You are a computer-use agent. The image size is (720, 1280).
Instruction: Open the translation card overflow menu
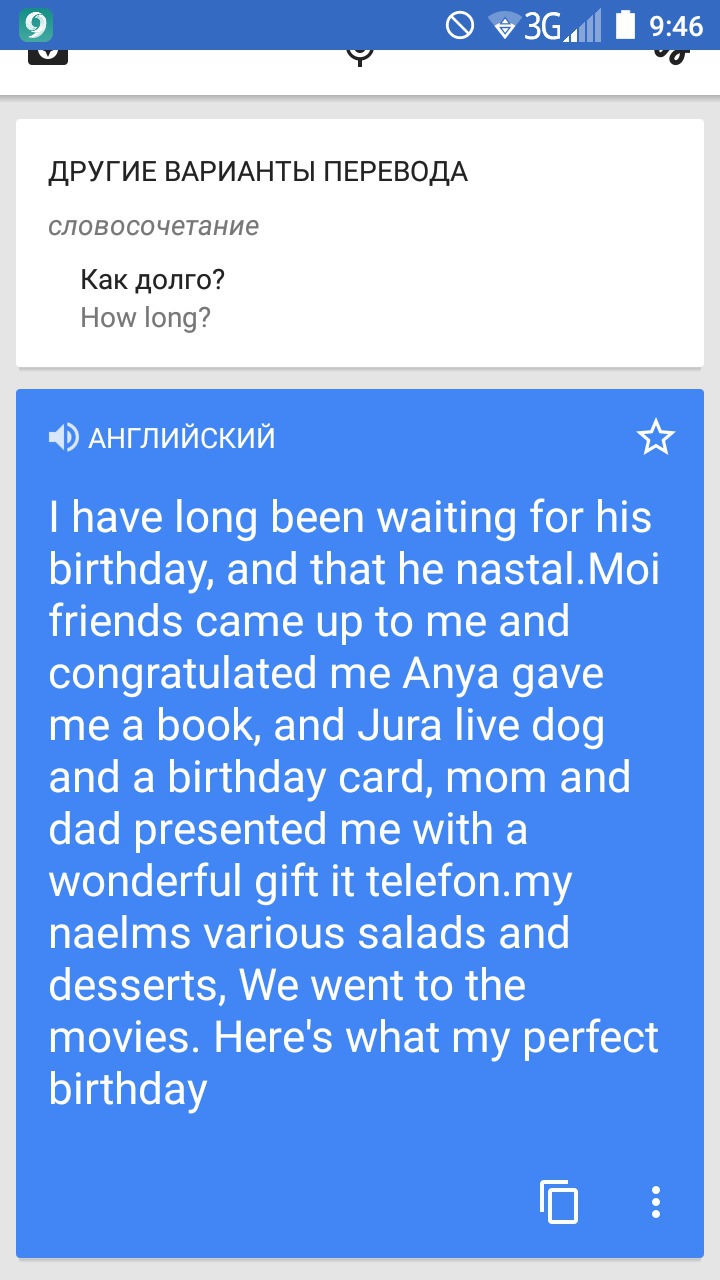[656, 1201]
